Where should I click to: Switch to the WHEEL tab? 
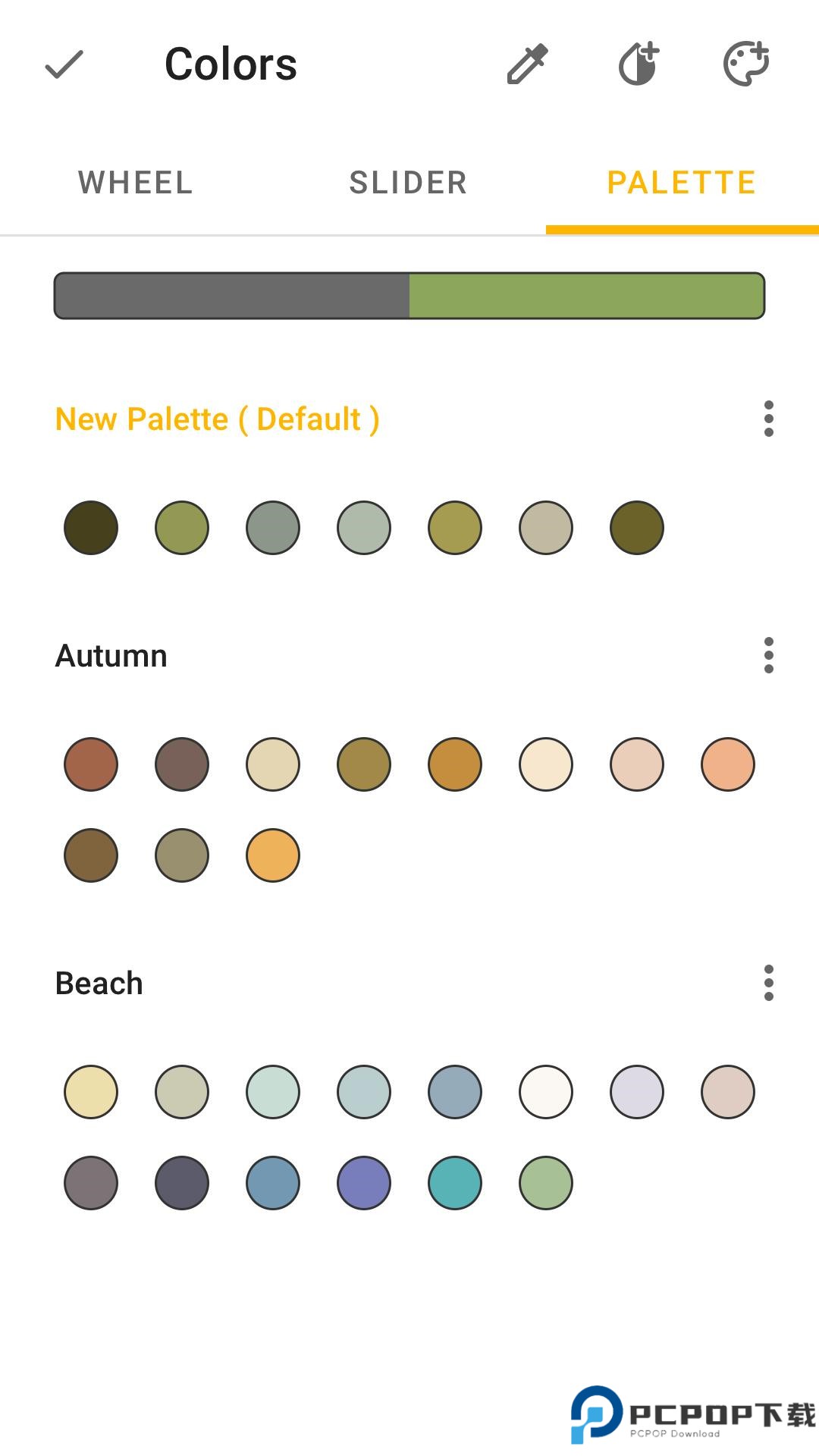coord(136,183)
